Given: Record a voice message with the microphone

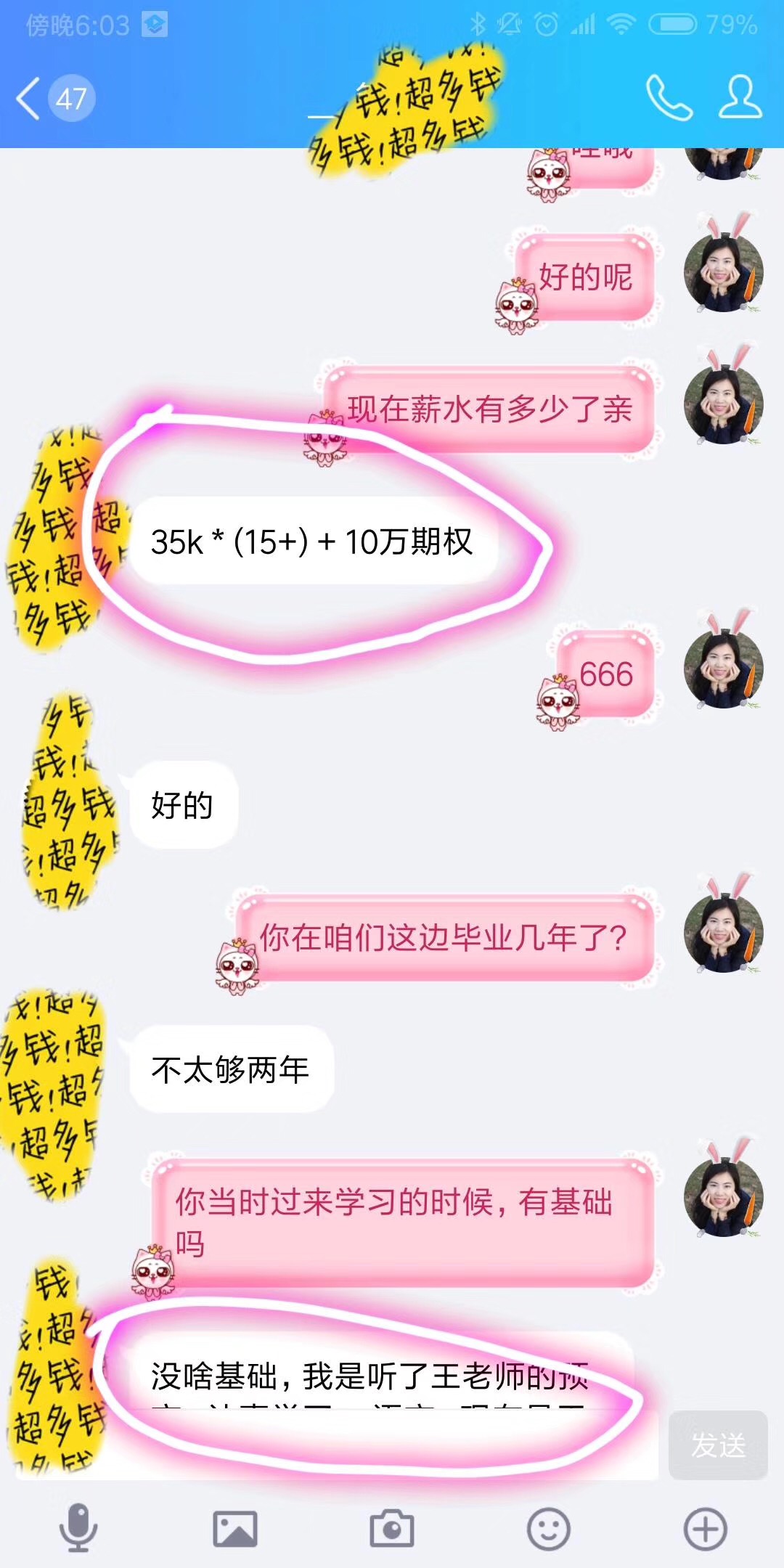Looking at the screenshot, I should 78,1528.
